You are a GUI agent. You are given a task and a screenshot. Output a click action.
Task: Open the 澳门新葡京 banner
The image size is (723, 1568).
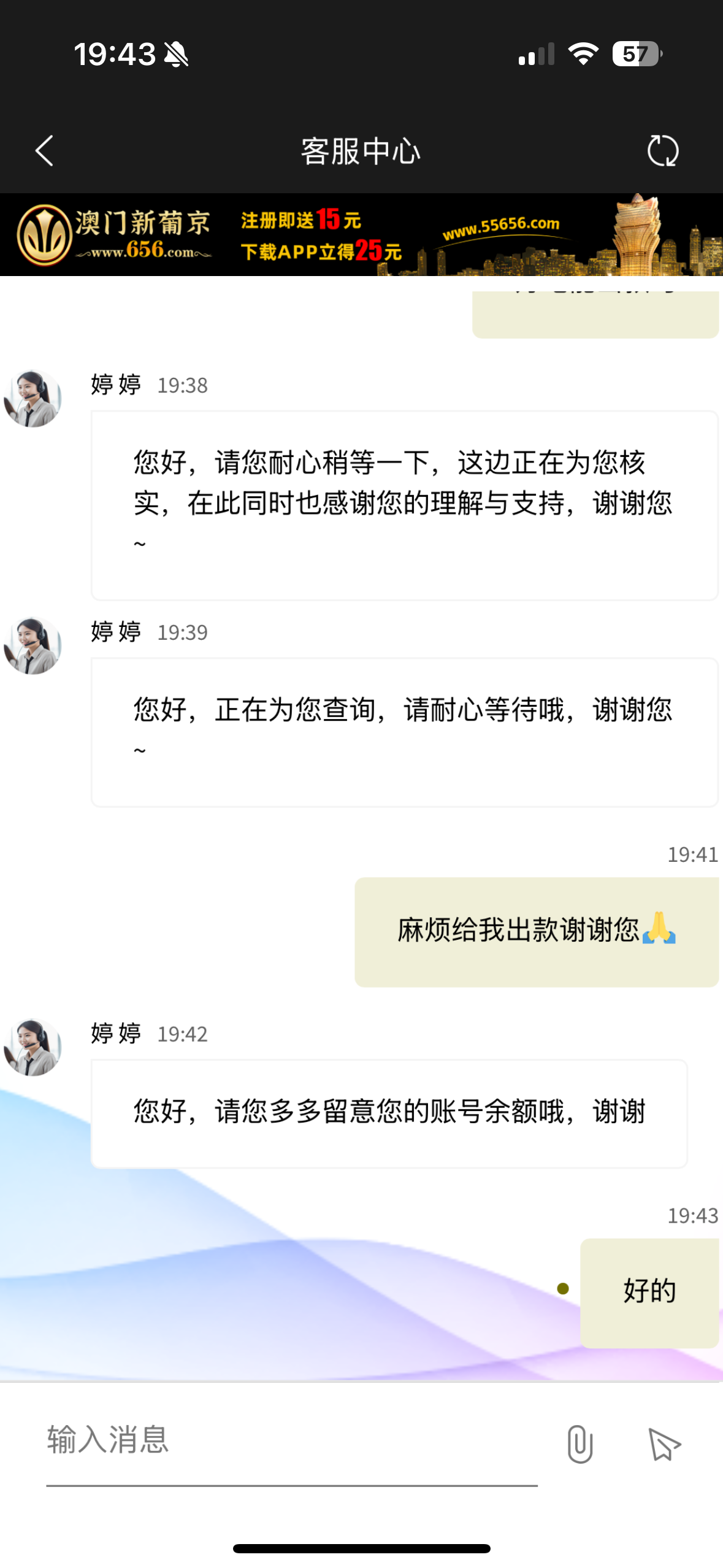(361, 236)
